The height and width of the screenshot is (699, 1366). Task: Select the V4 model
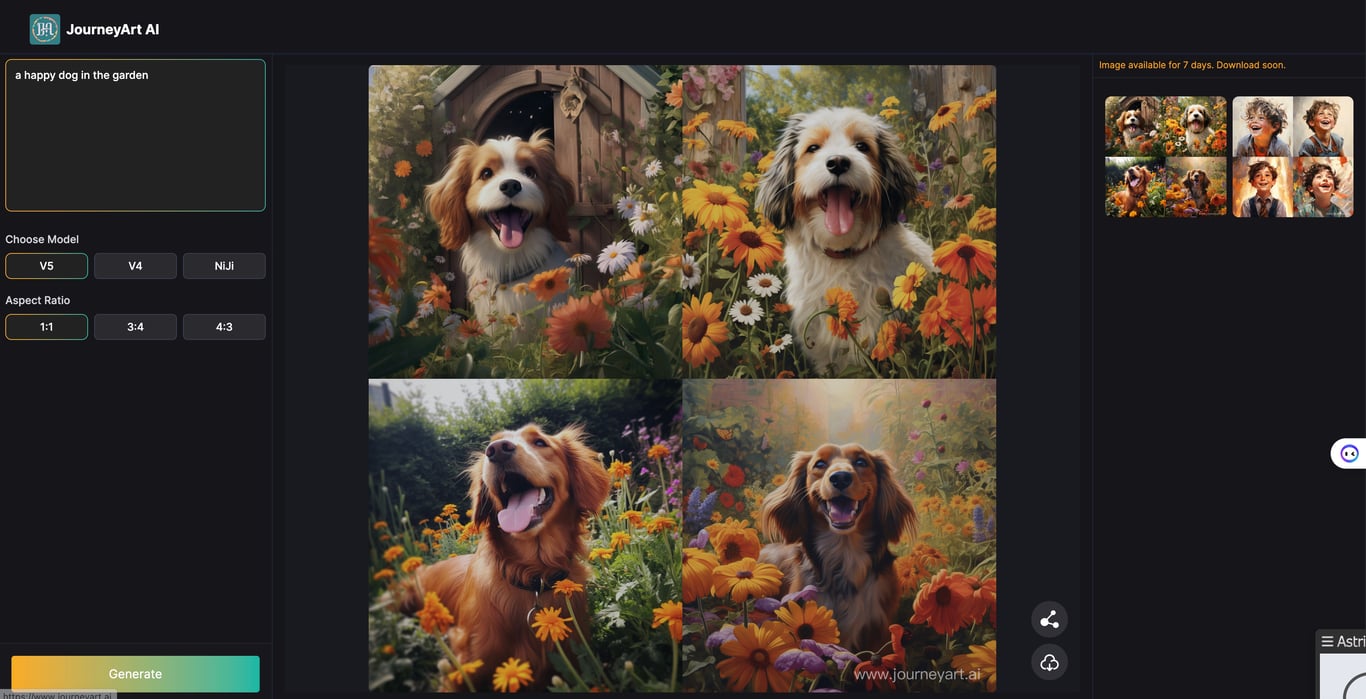point(135,266)
